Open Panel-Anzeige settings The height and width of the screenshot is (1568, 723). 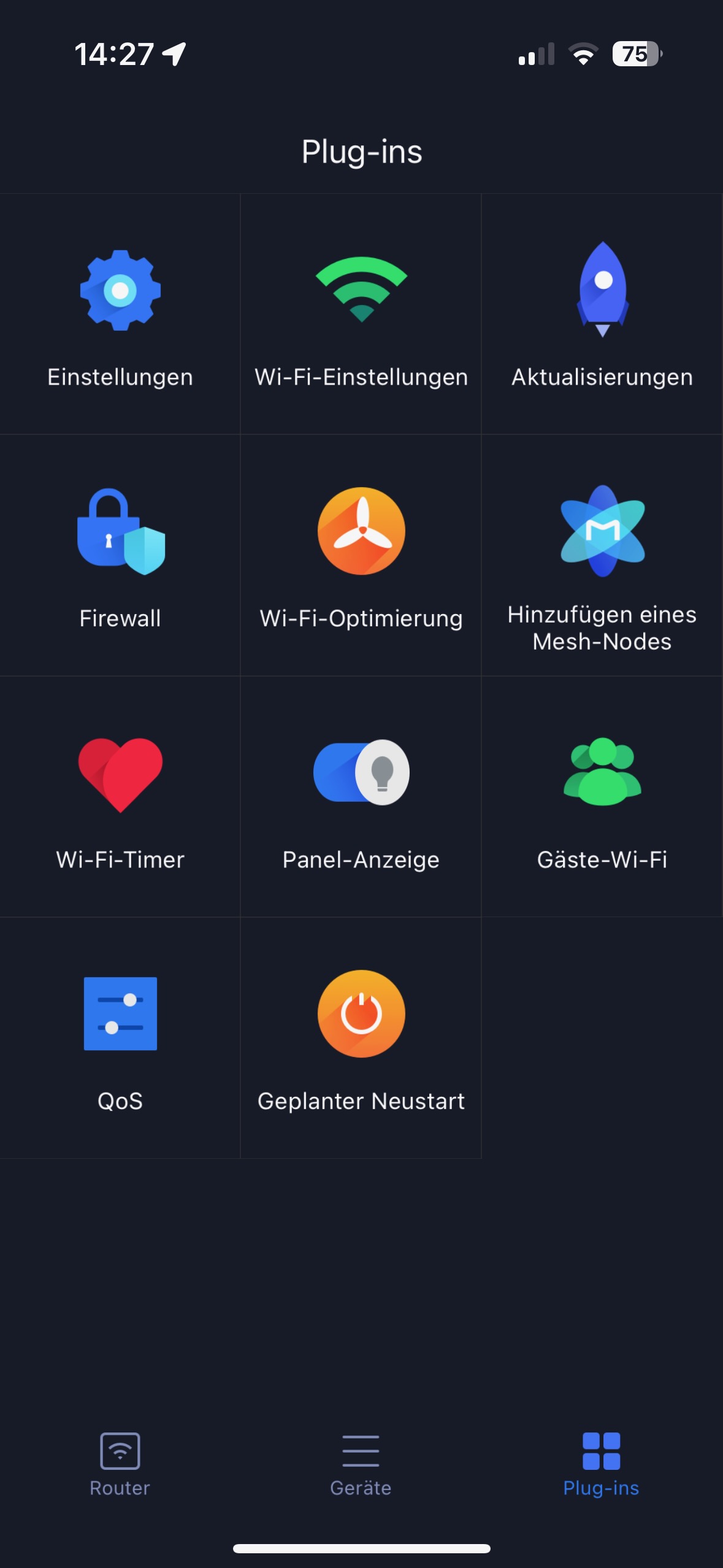pyautogui.click(x=361, y=796)
